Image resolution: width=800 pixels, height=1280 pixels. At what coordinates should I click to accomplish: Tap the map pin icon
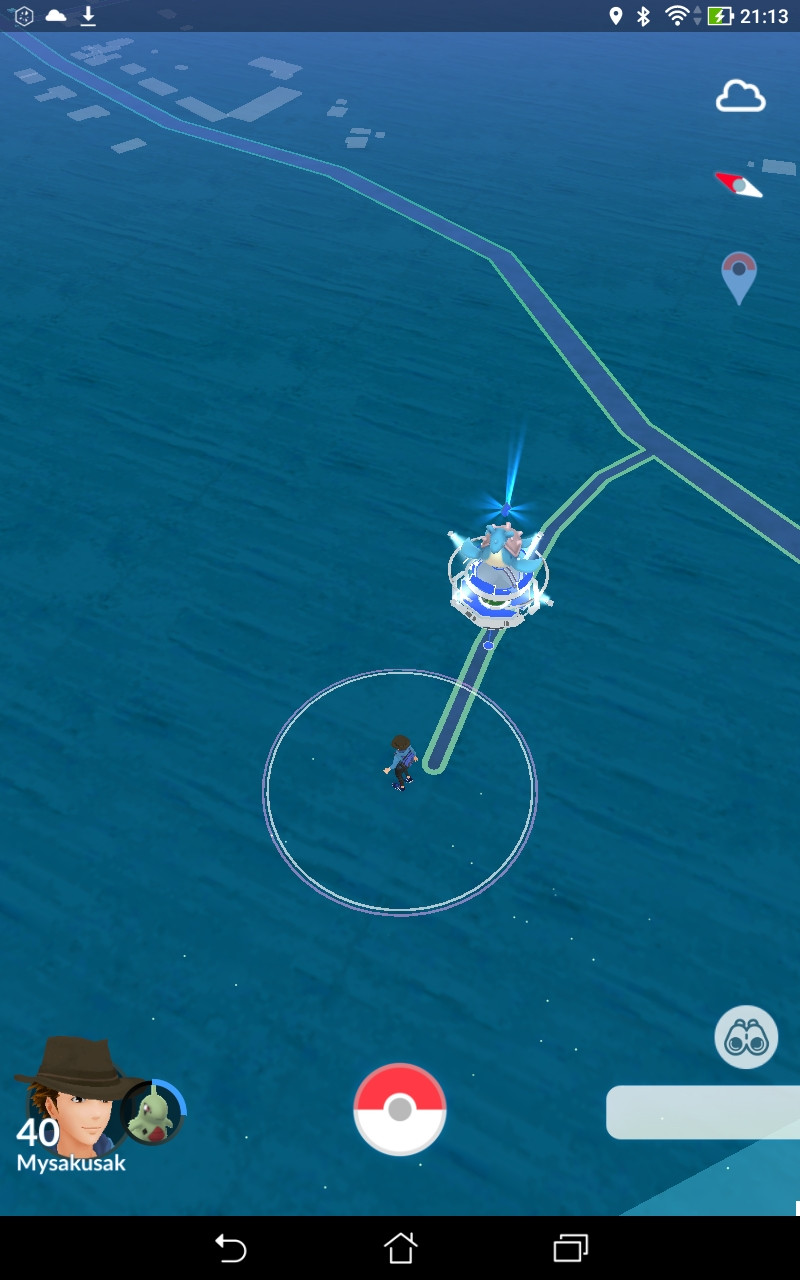coord(739,276)
